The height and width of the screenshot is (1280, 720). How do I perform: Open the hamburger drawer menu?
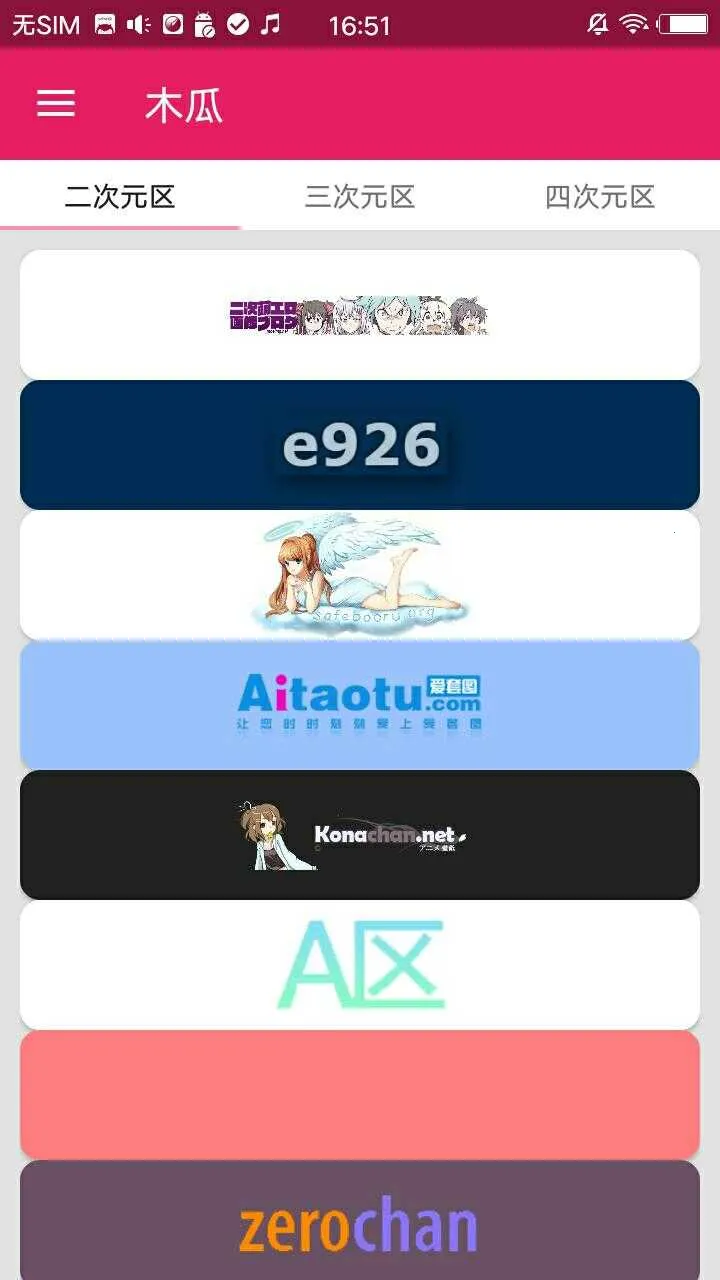click(56, 103)
